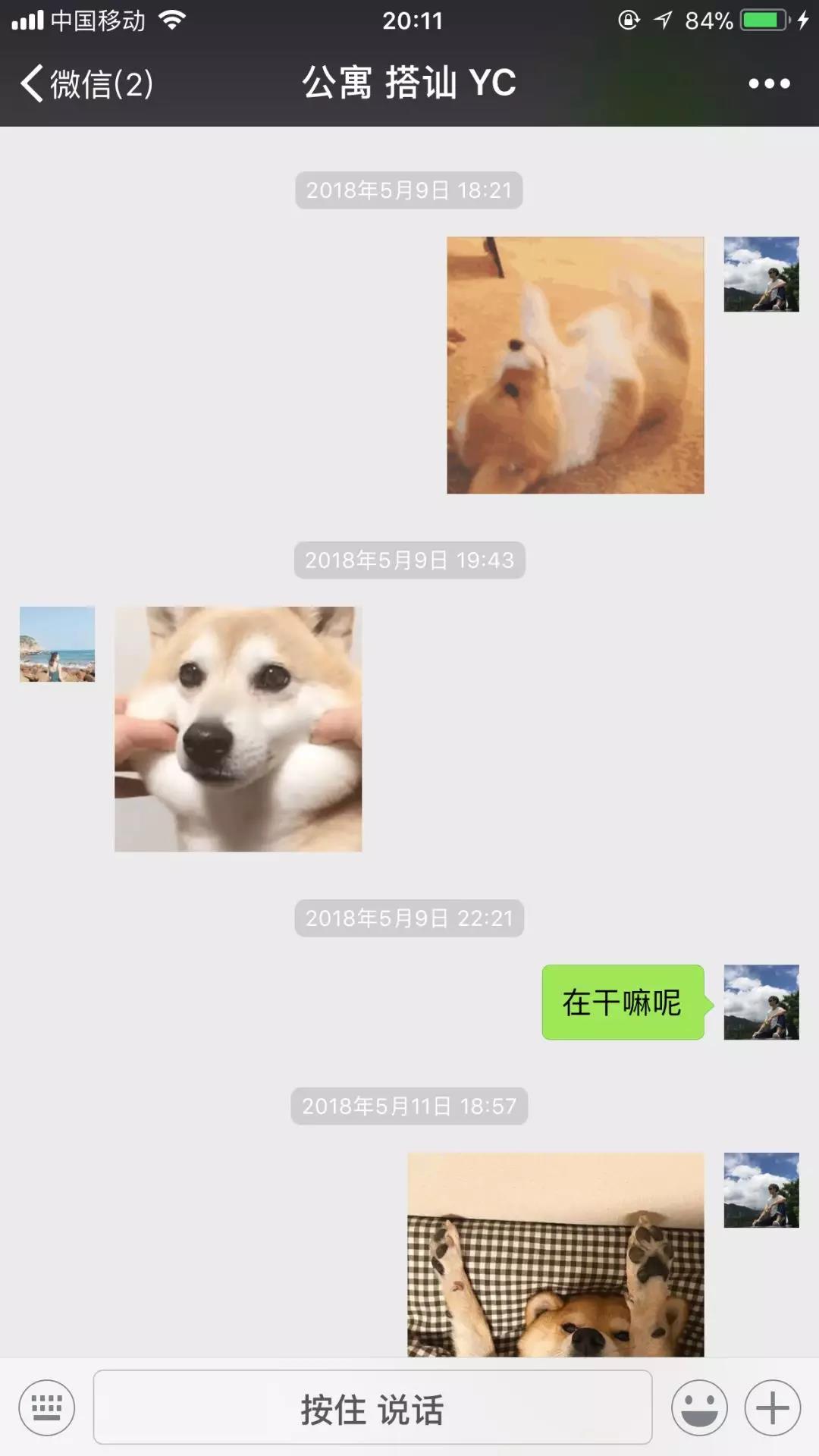Open the plus attachments menu
819x1456 pixels.
coord(772,1408)
